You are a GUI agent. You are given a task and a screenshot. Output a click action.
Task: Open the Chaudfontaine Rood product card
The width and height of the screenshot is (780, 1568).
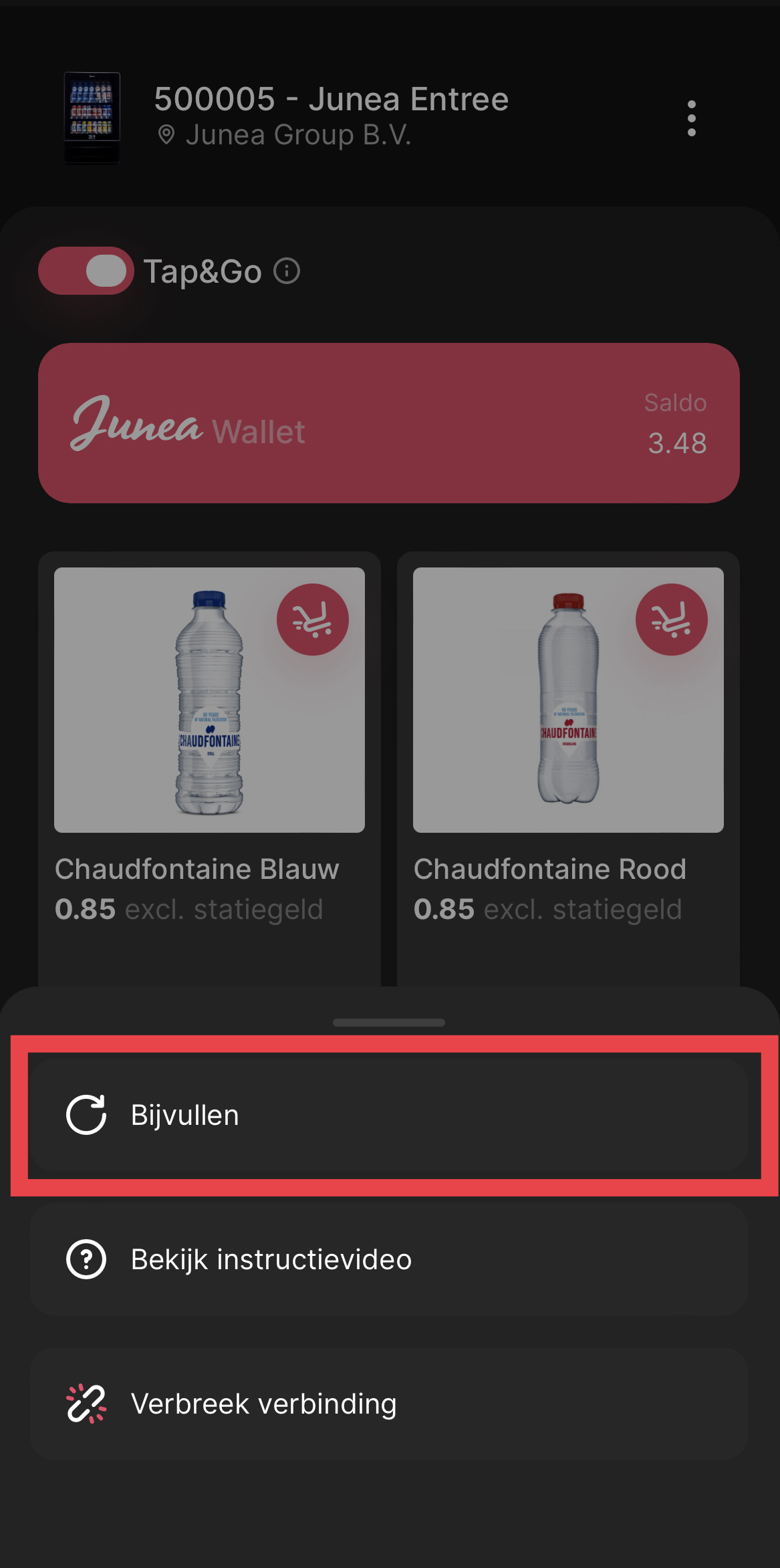coord(568,769)
